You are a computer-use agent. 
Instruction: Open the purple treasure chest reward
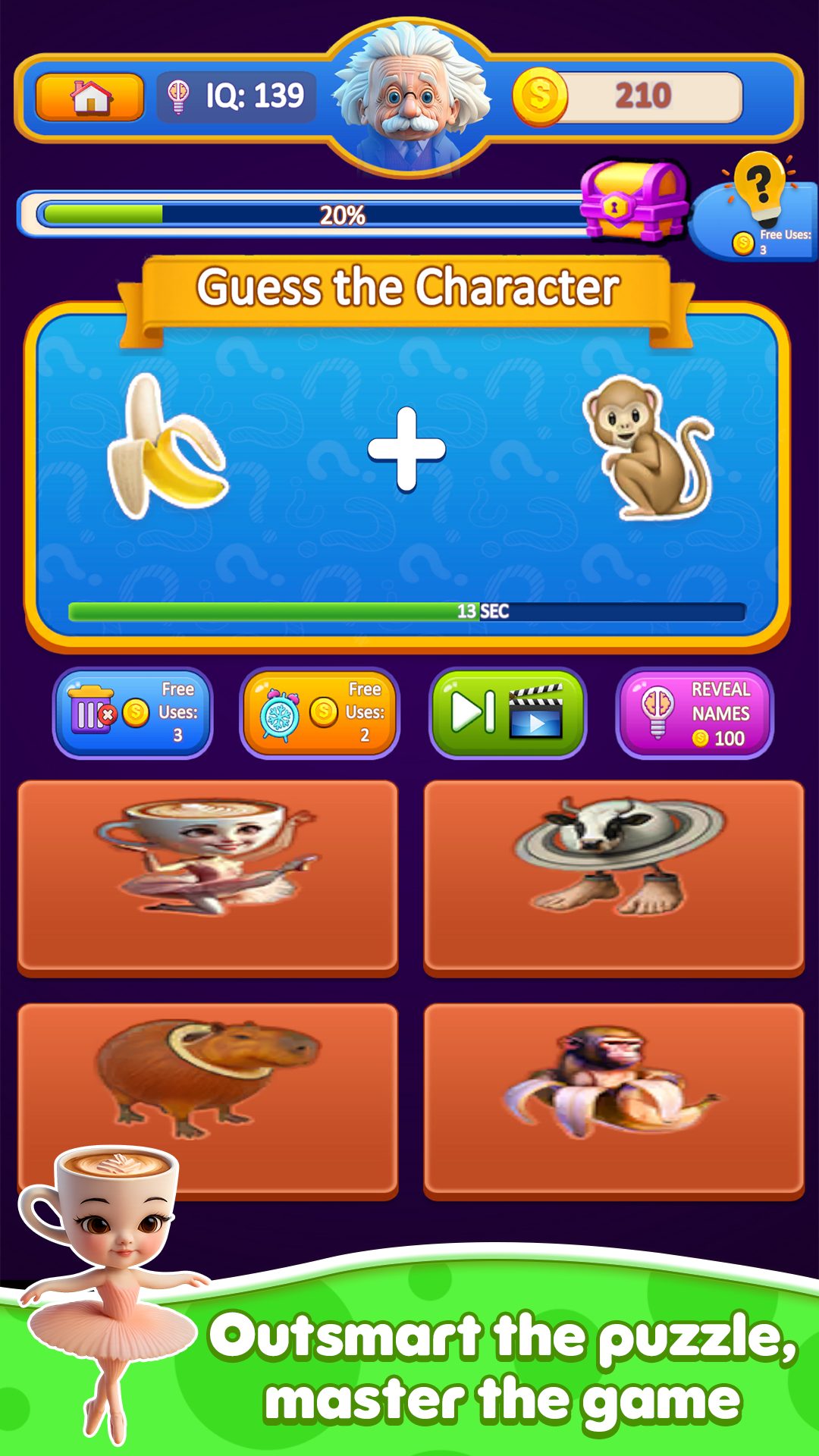point(633,201)
